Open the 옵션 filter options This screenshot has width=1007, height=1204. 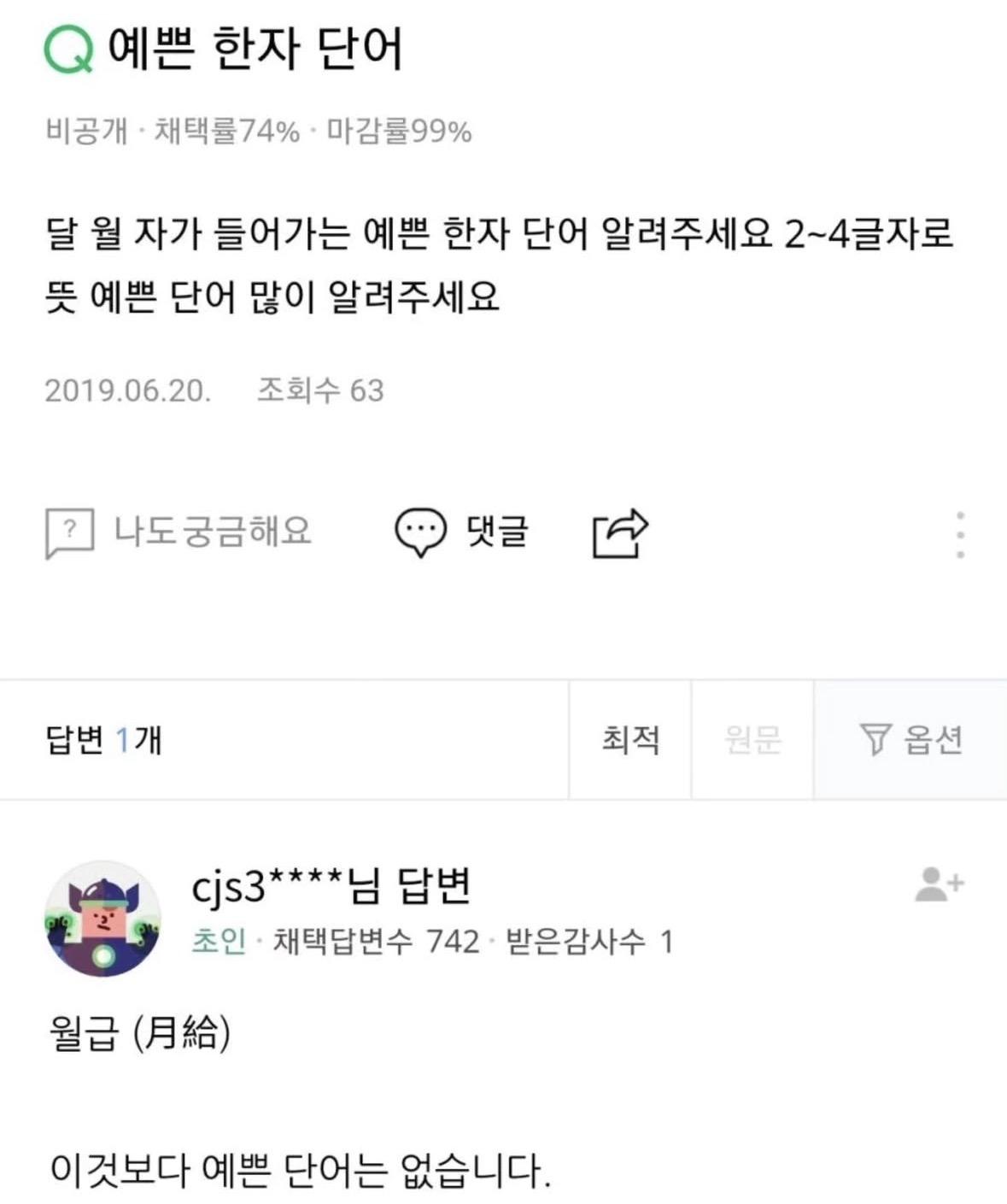point(910,740)
